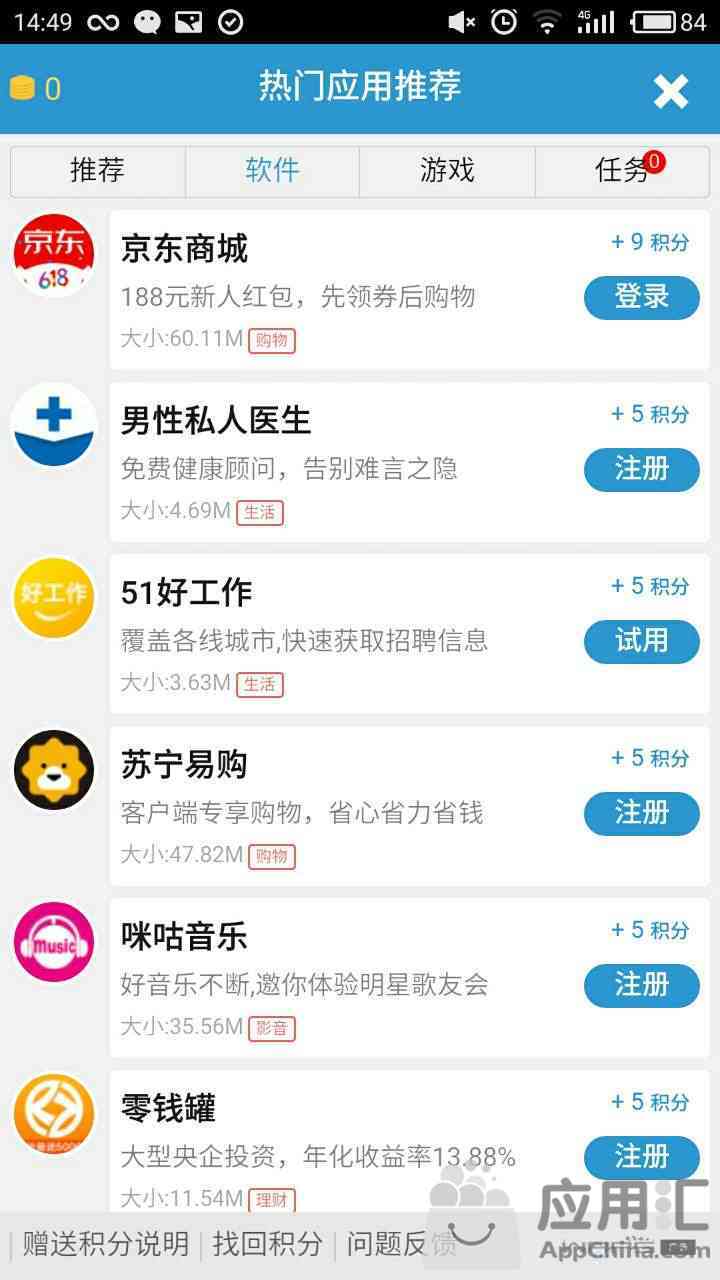Tap 注册 for 零钱罐
The height and width of the screenshot is (1280, 720).
coord(642,1157)
